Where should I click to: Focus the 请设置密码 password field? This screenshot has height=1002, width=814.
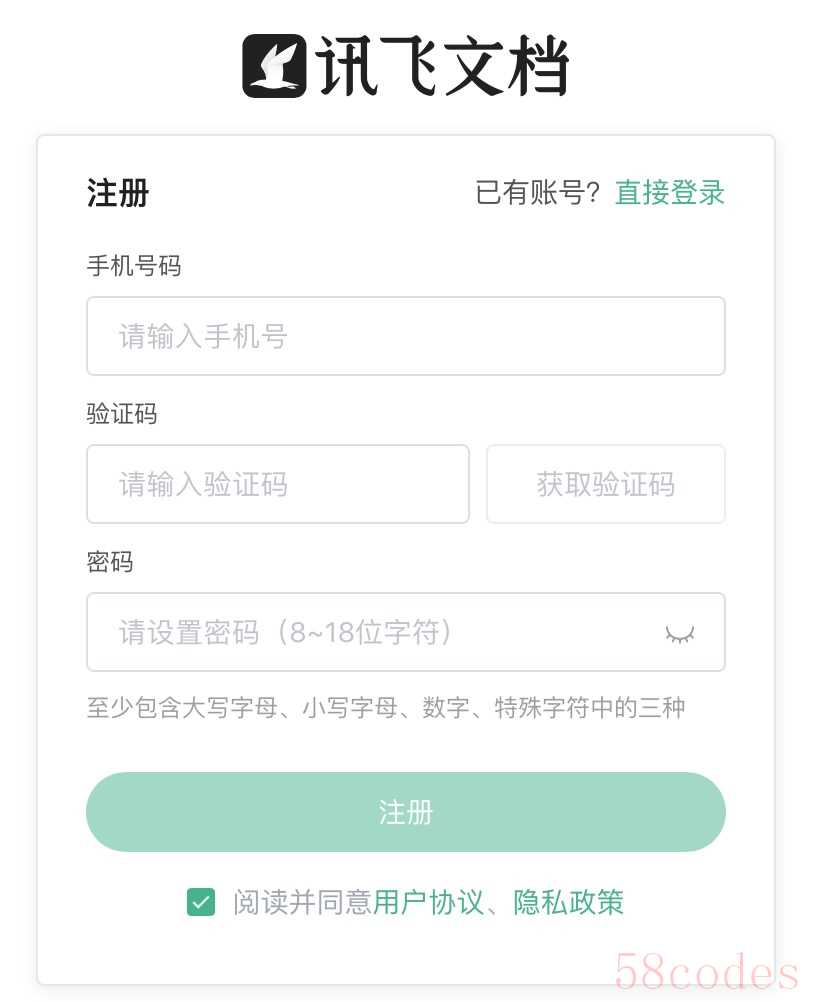point(370,632)
